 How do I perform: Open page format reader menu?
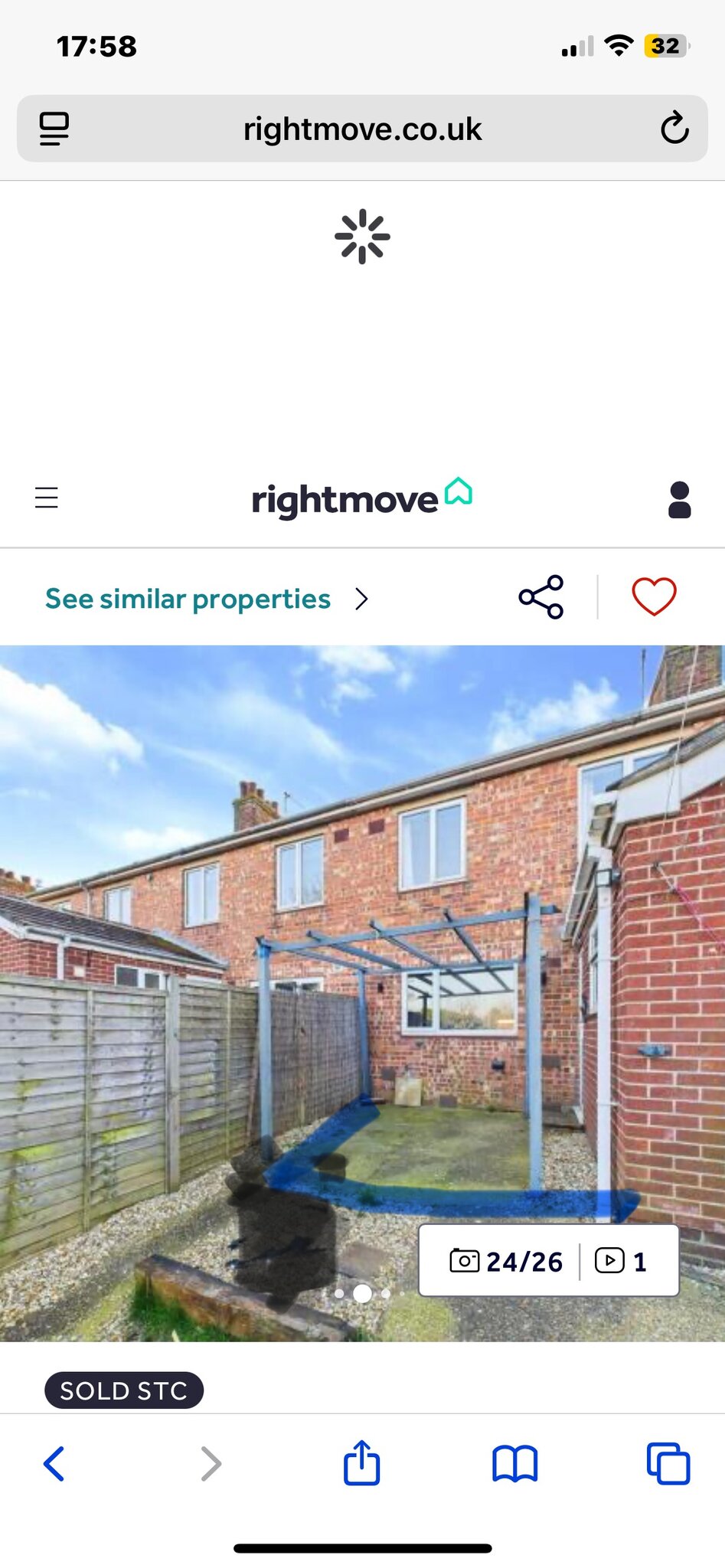tap(54, 129)
